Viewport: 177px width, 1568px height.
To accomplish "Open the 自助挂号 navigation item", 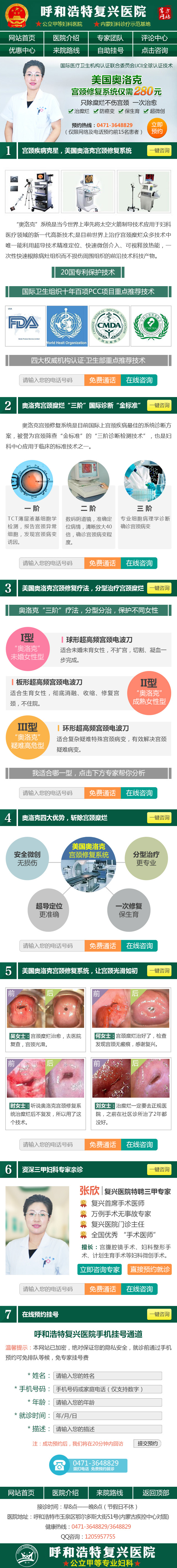I will coord(110,50).
